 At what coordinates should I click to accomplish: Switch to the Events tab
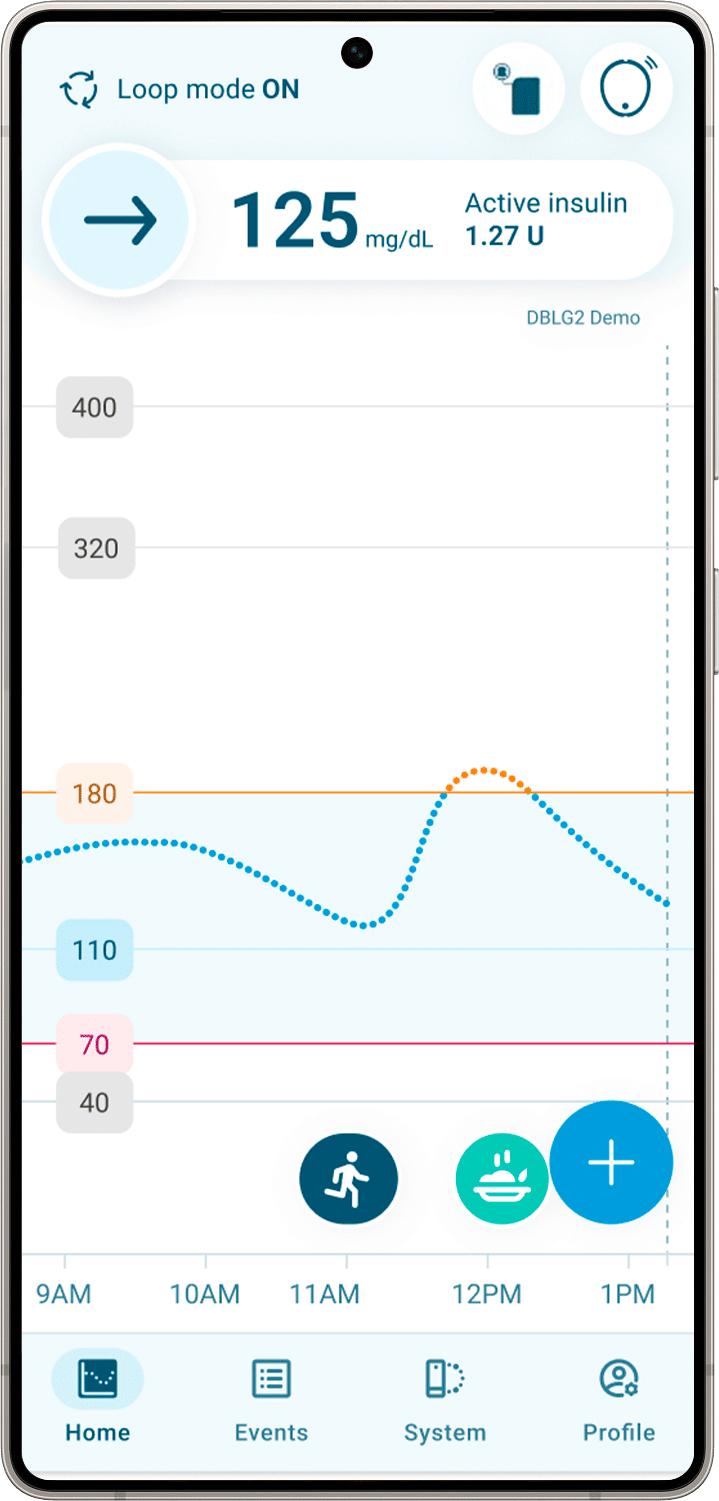(x=271, y=1400)
